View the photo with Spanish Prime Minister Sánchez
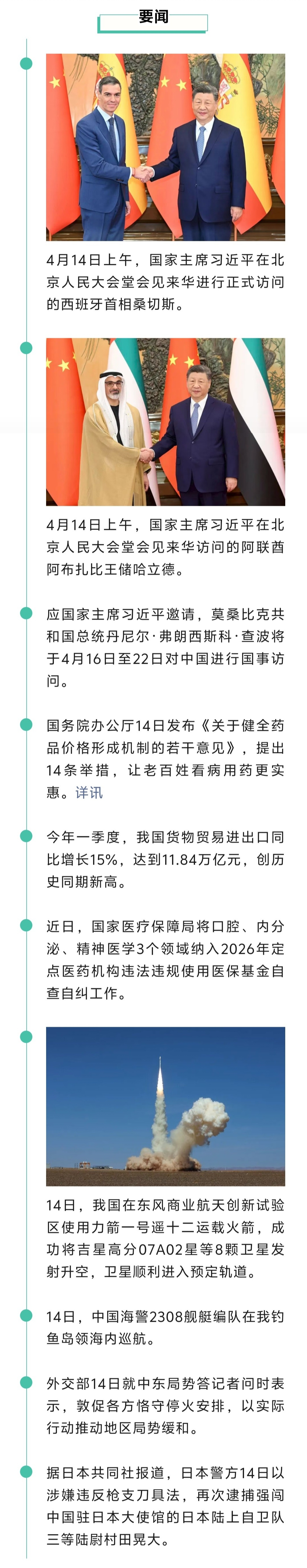Image resolution: width=307 pixels, height=1568 pixels. 165,147
